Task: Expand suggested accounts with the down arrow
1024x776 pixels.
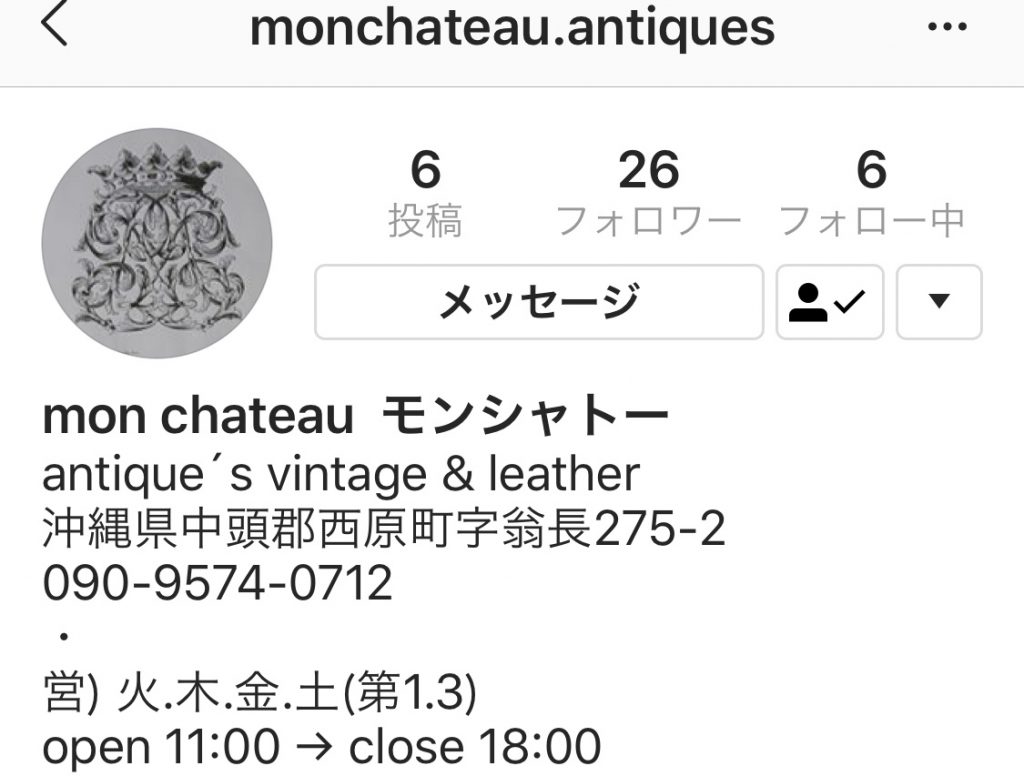Action: point(938,302)
